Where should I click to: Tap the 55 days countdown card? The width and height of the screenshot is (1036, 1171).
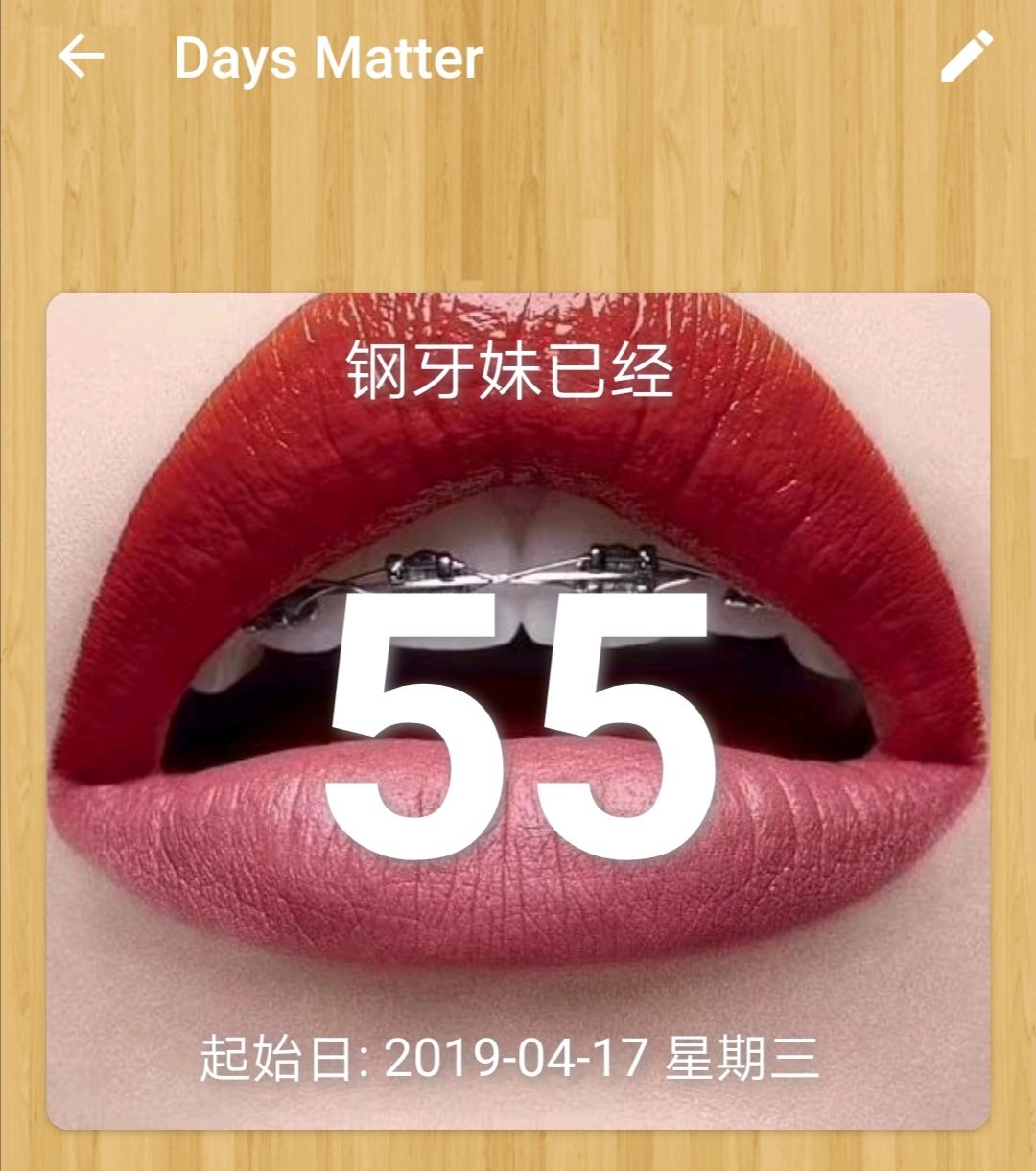[518, 710]
